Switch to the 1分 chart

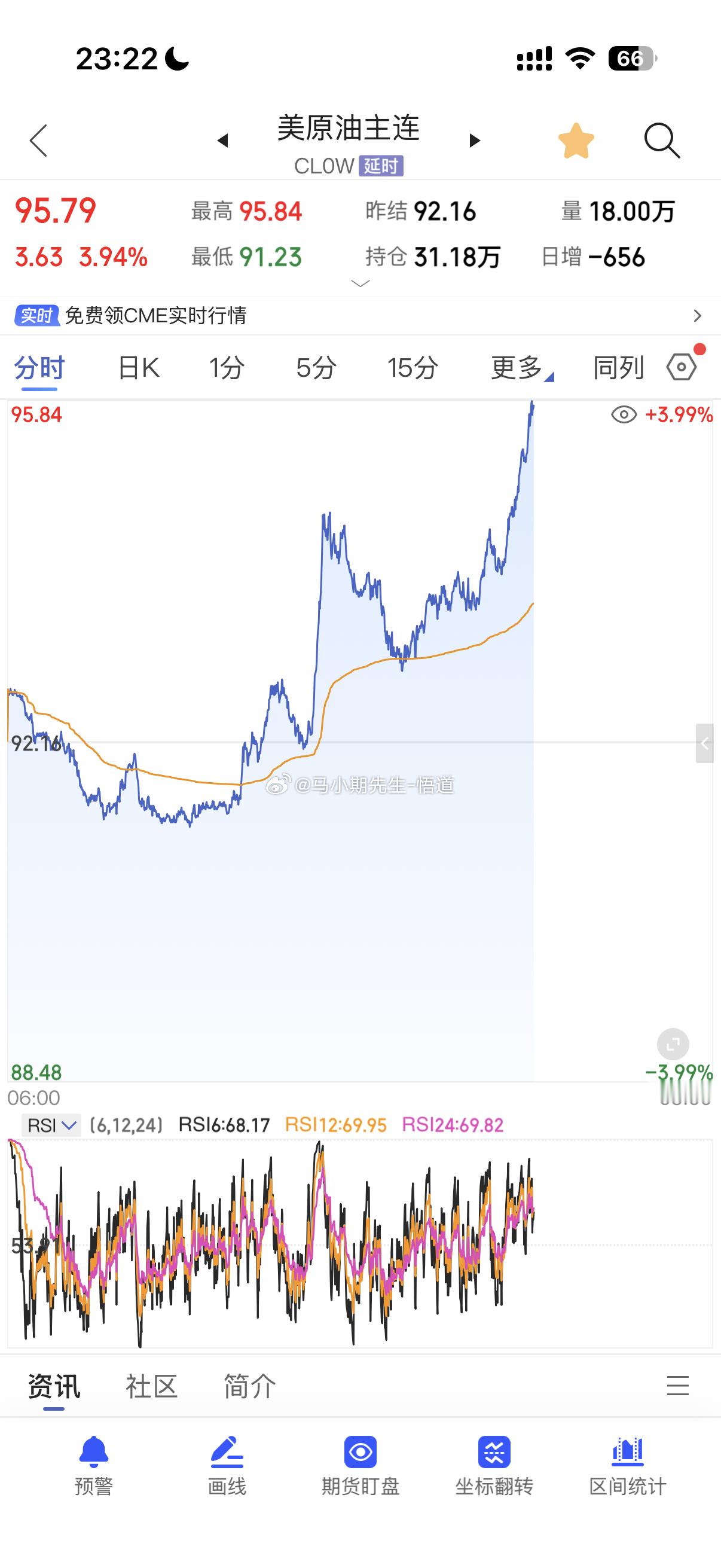click(x=227, y=368)
